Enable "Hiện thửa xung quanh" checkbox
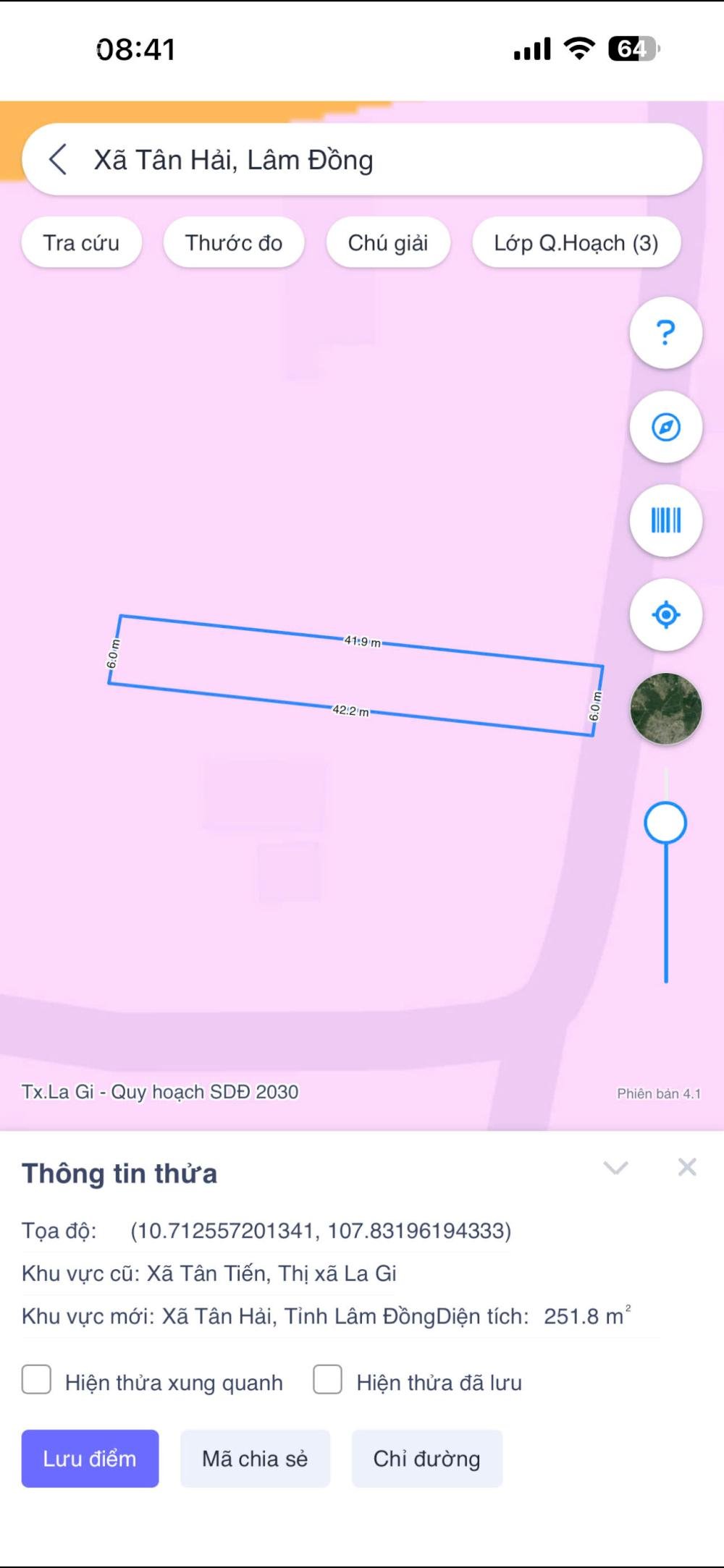This screenshot has width=724, height=1568. 35,1378
